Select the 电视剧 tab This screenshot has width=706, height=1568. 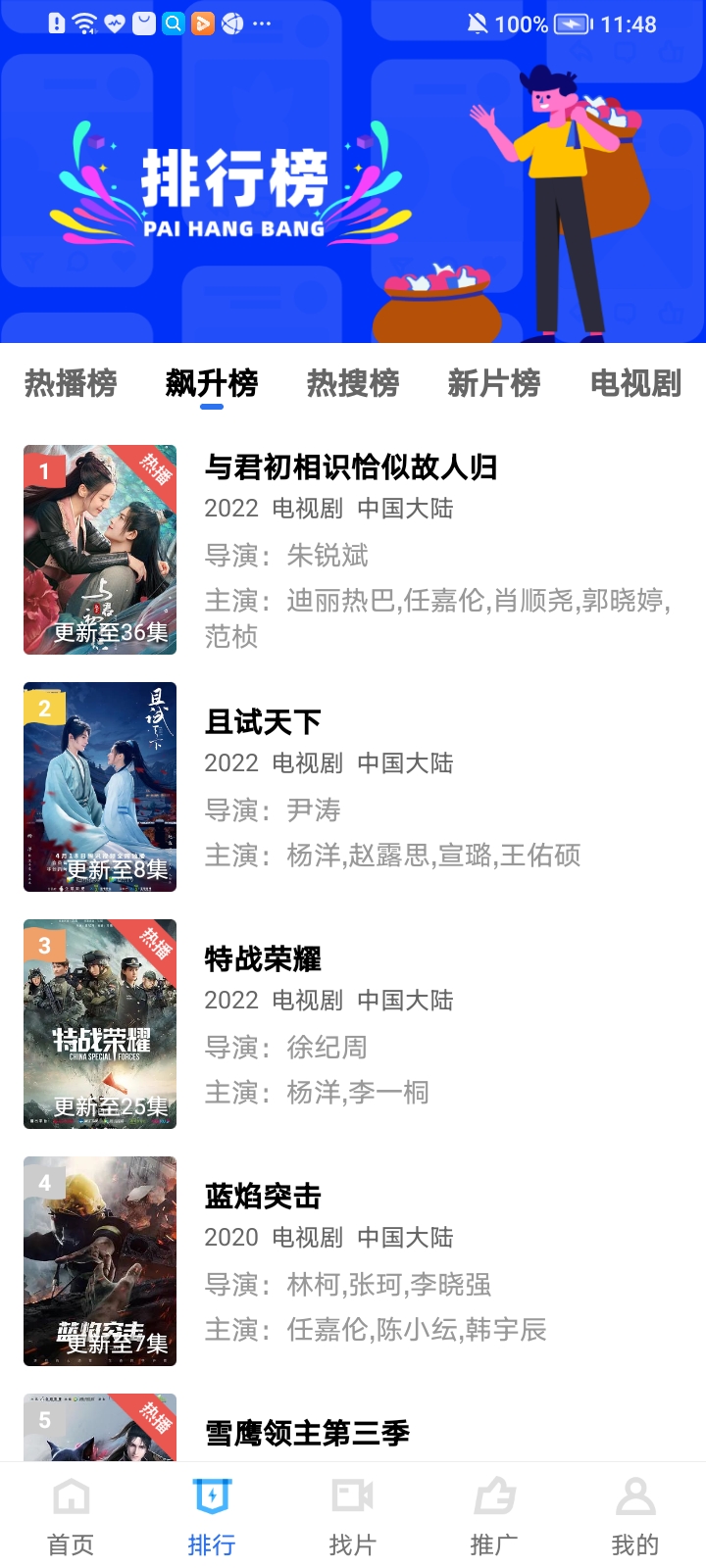coord(636,384)
